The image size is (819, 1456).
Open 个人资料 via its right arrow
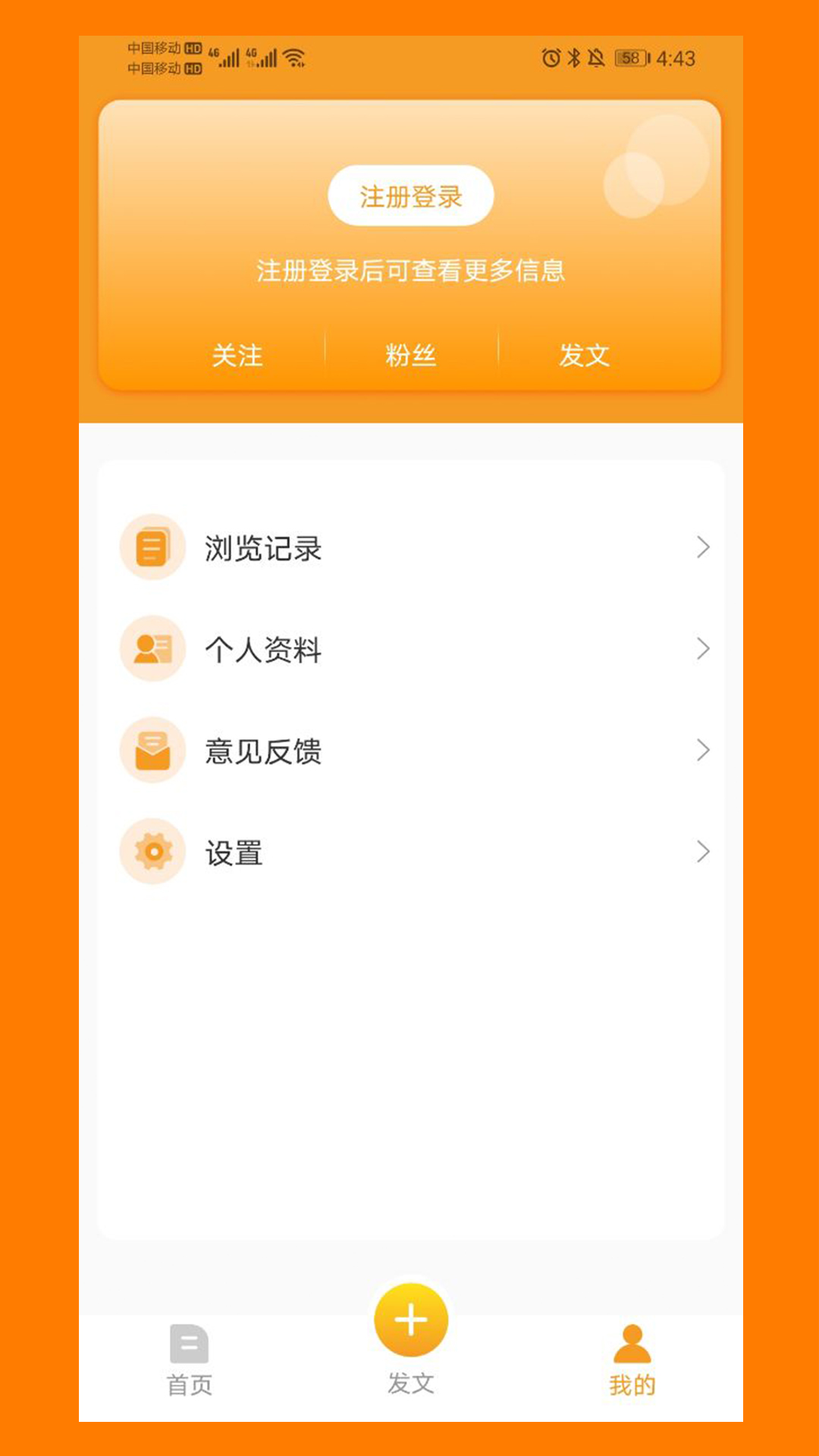[704, 649]
